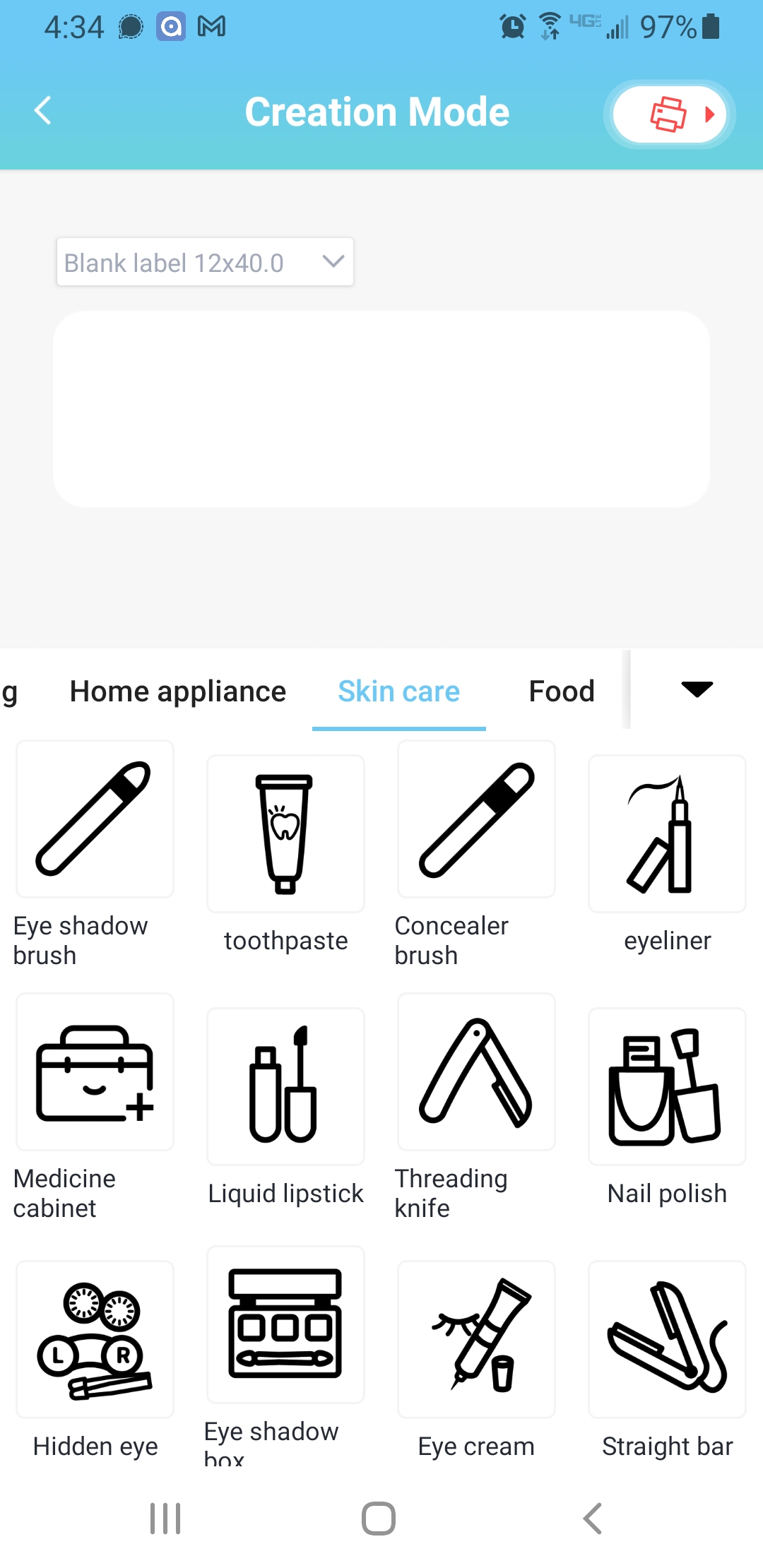The image size is (763, 1568).
Task: Switch to the Home appliance tab
Action: [x=178, y=691]
